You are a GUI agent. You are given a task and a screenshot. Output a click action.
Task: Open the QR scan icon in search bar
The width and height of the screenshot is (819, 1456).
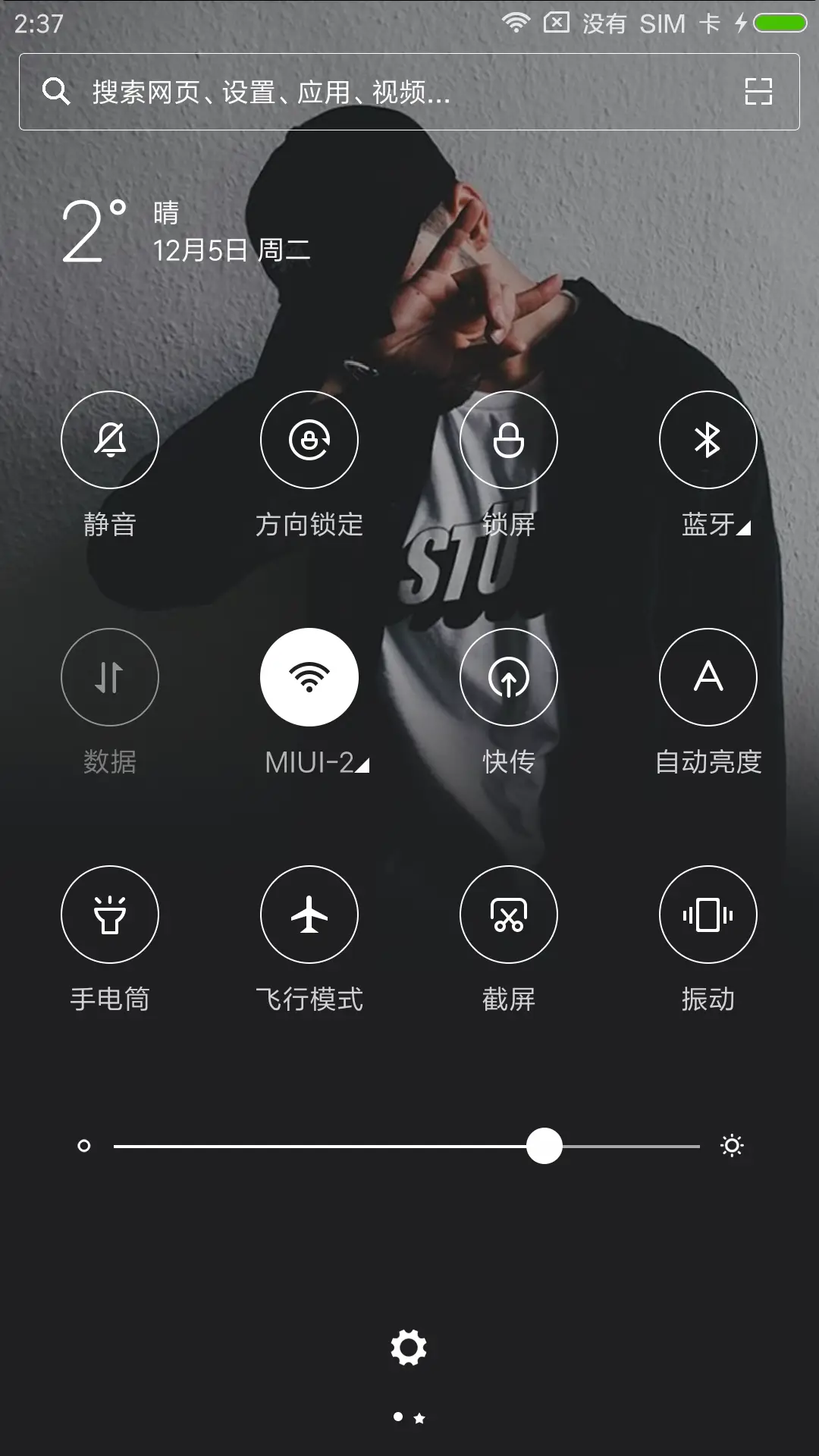tap(758, 92)
